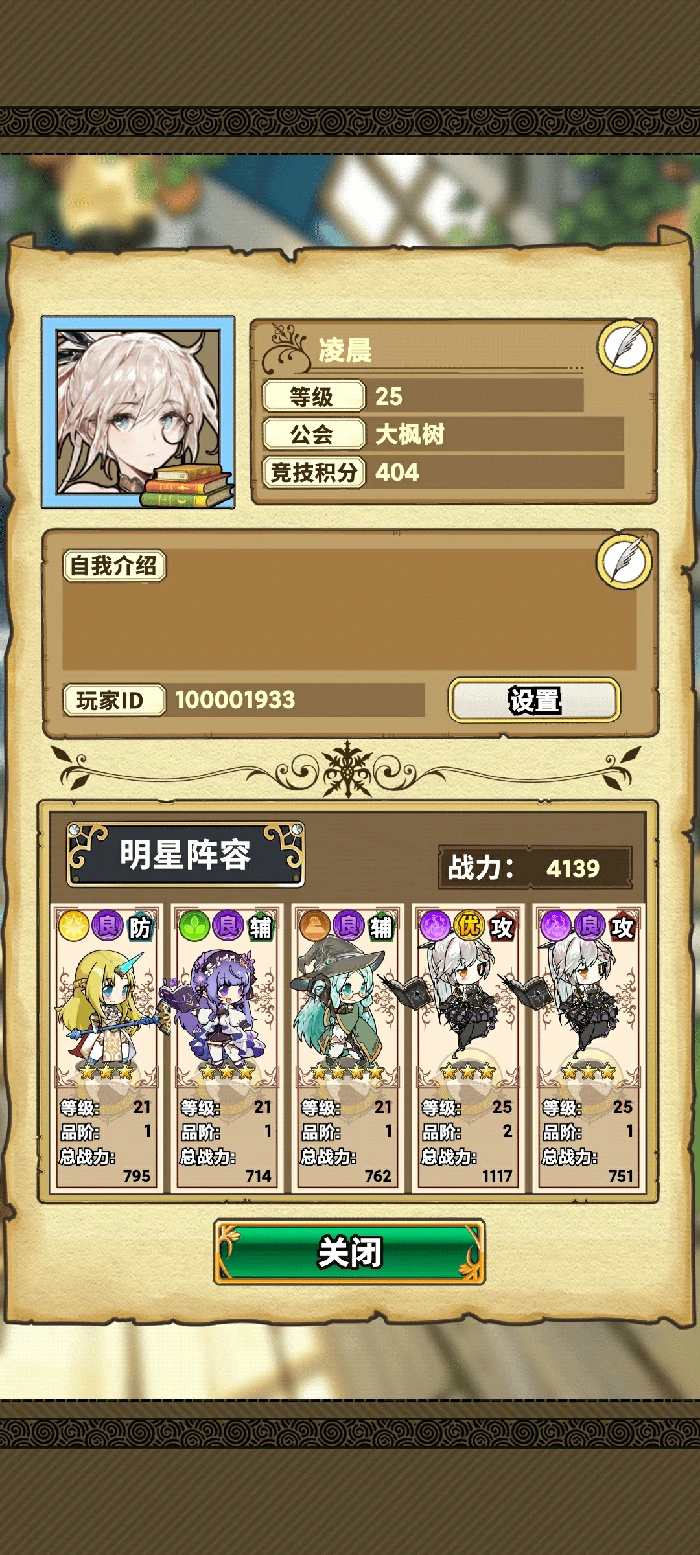Open the 设置 settings button
The height and width of the screenshot is (1555, 700).
tap(534, 701)
